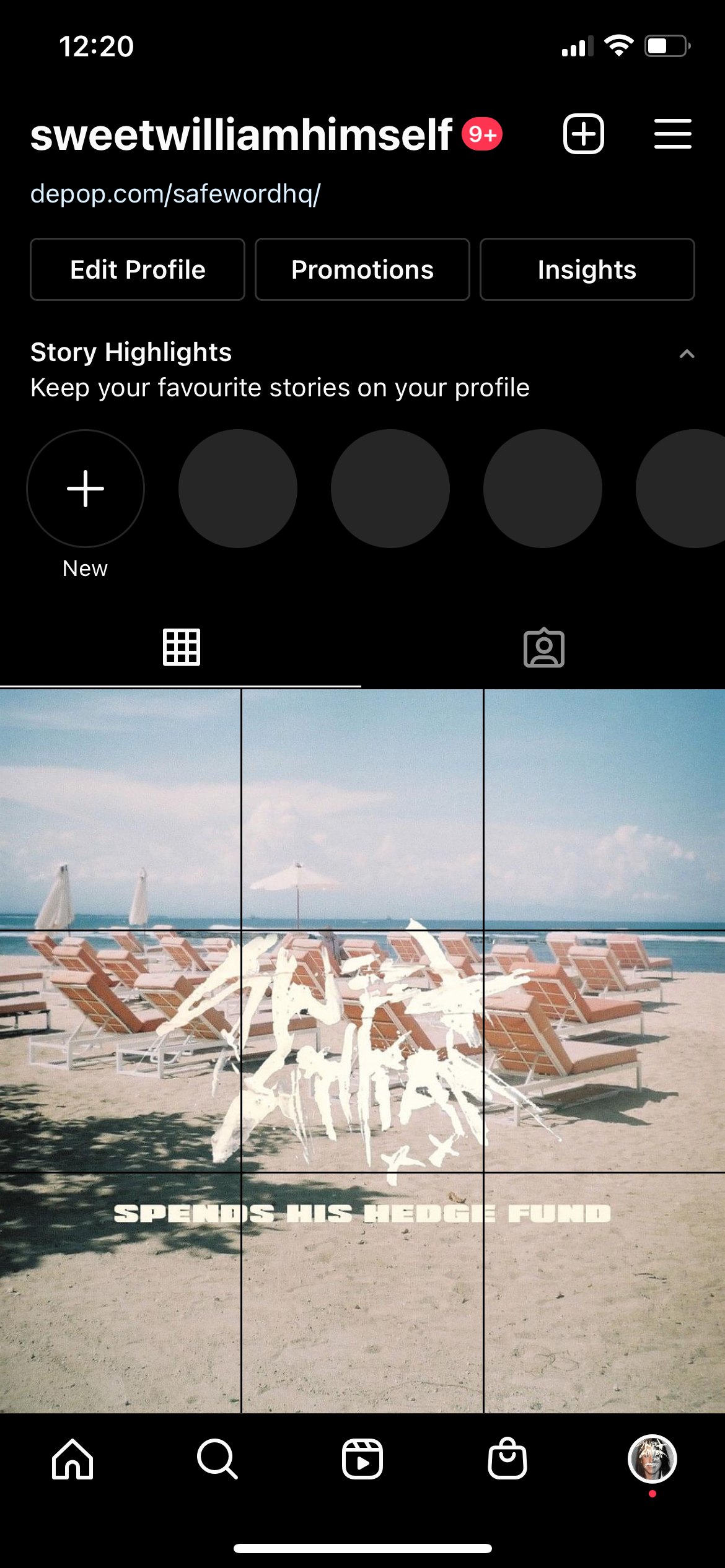Open the Shop bag tab
The image size is (725, 1568).
507,1458
